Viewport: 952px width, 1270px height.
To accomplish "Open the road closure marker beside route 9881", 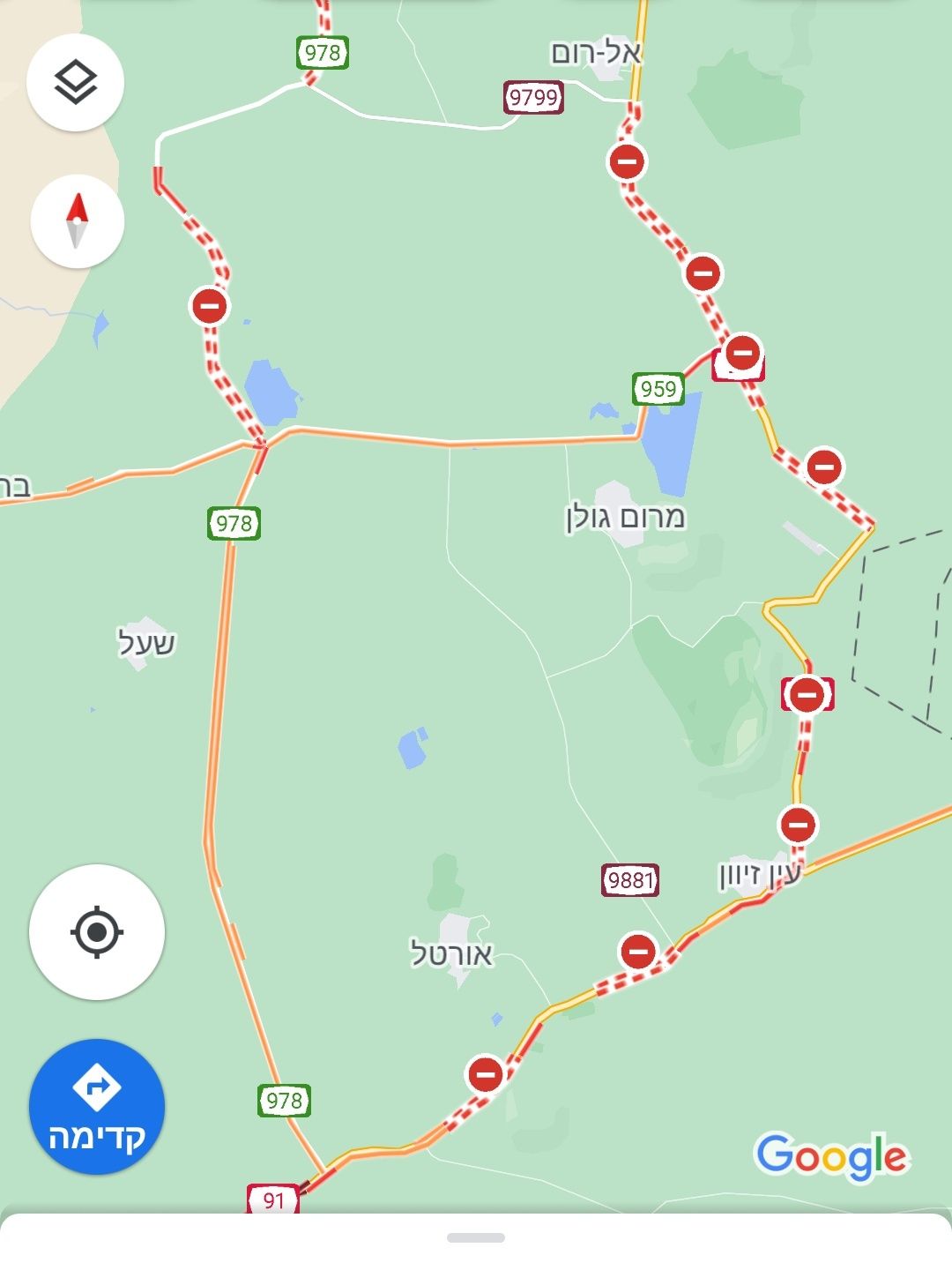I will pyautogui.click(x=638, y=952).
